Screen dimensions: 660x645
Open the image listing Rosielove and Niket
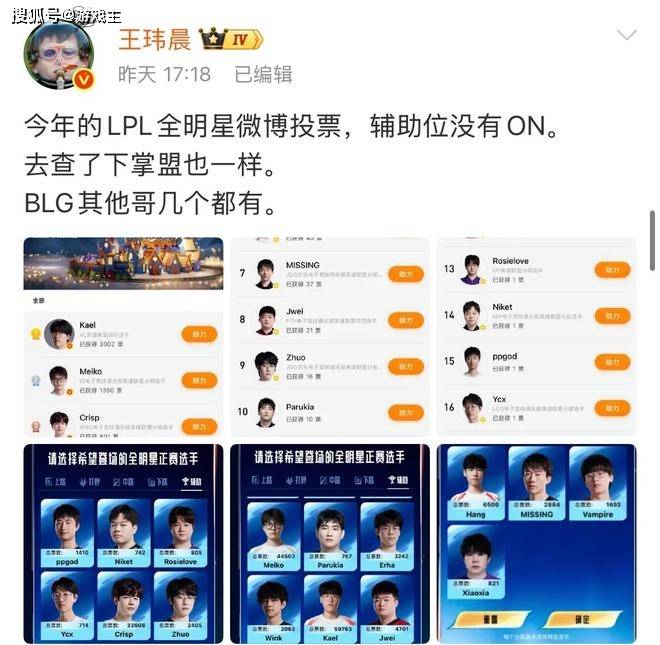click(x=536, y=337)
